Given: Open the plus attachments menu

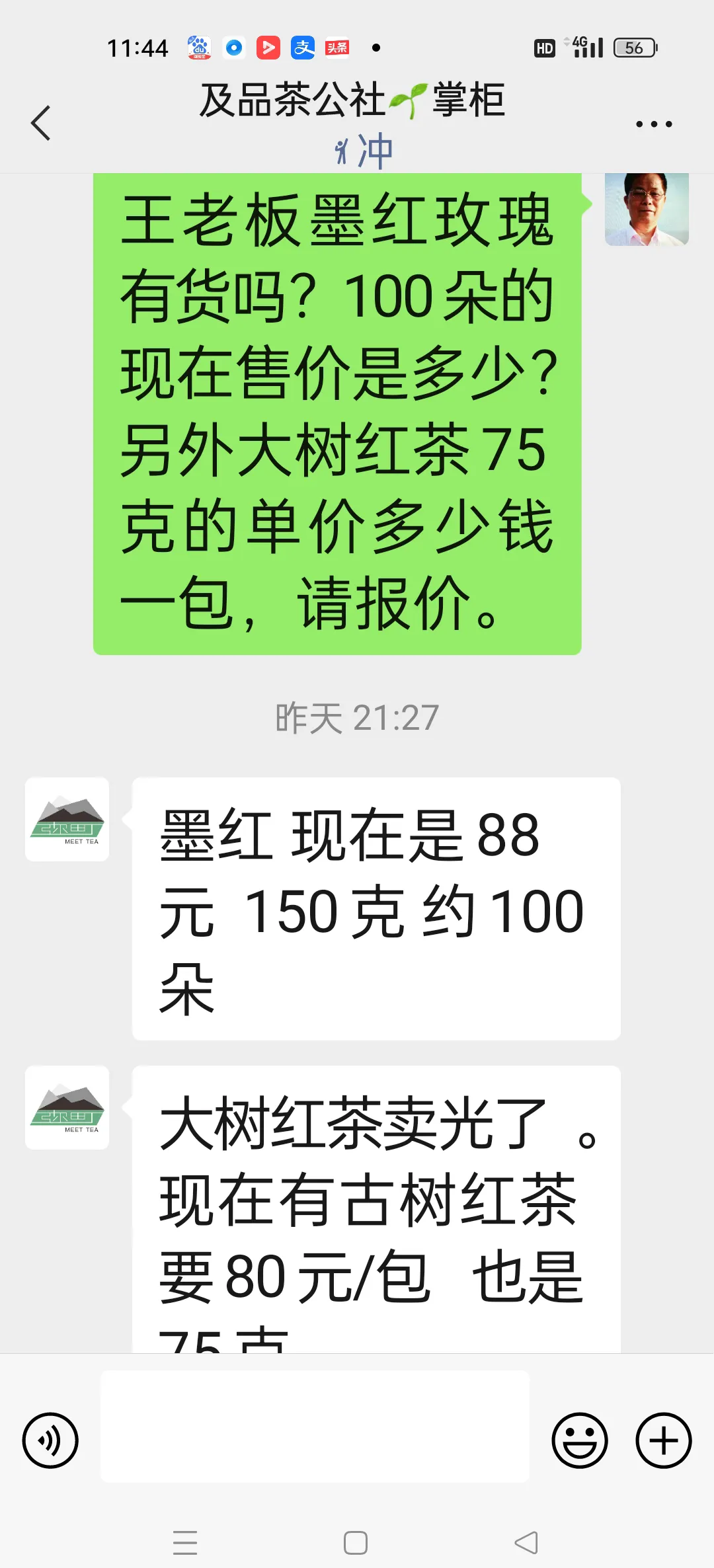Looking at the screenshot, I should (663, 1440).
